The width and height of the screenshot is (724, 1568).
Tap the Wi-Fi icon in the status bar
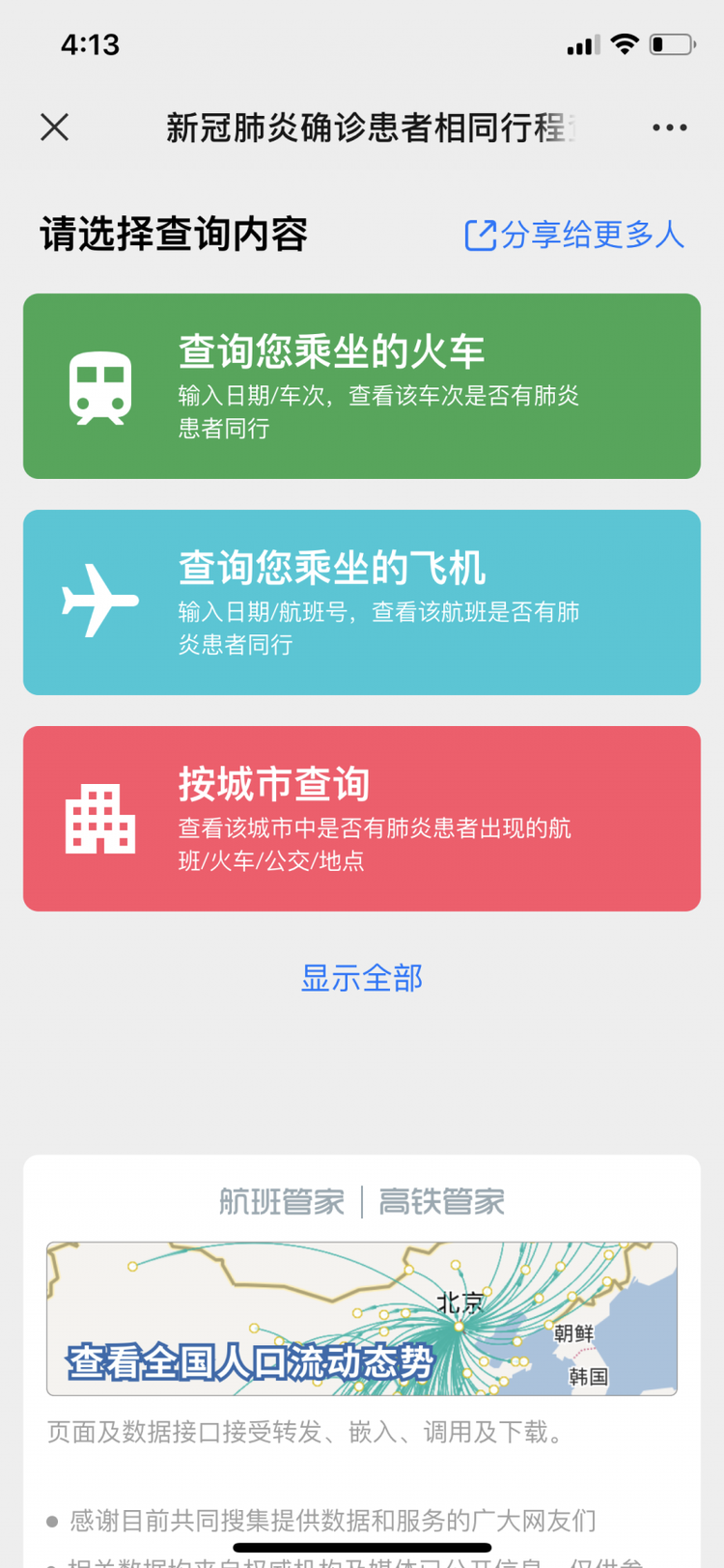tap(625, 42)
